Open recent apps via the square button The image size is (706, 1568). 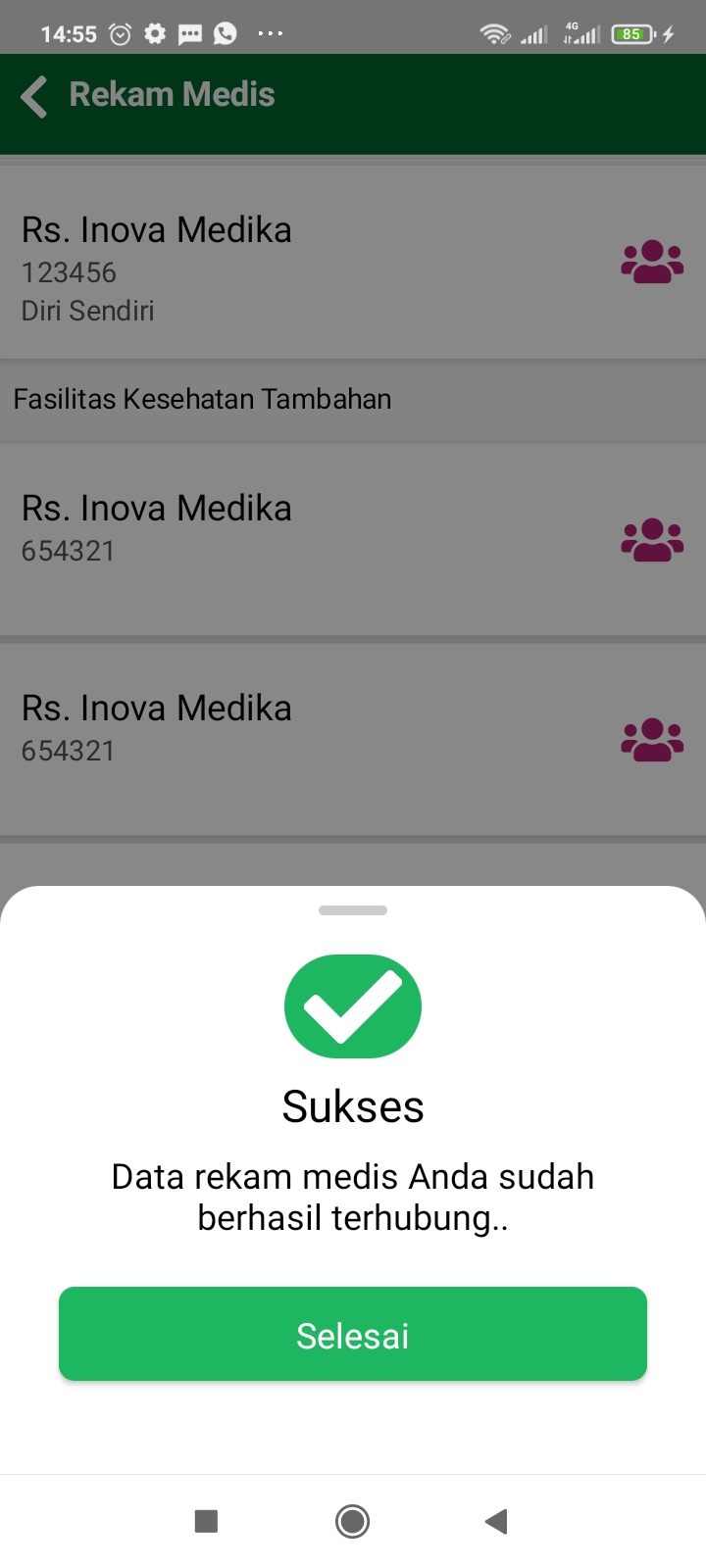coord(206,1521)
